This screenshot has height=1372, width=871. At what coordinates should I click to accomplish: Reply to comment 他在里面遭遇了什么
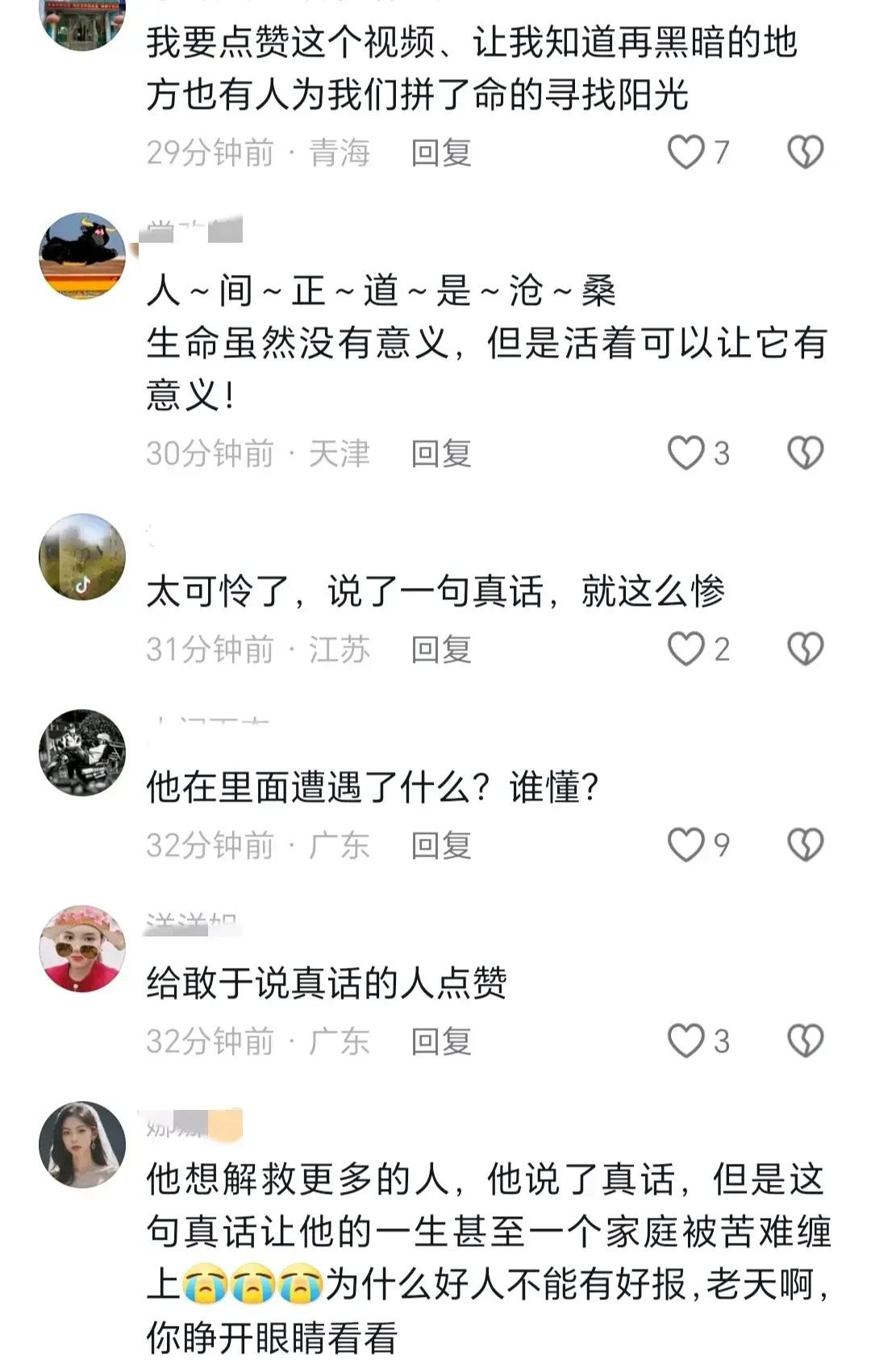440,845
